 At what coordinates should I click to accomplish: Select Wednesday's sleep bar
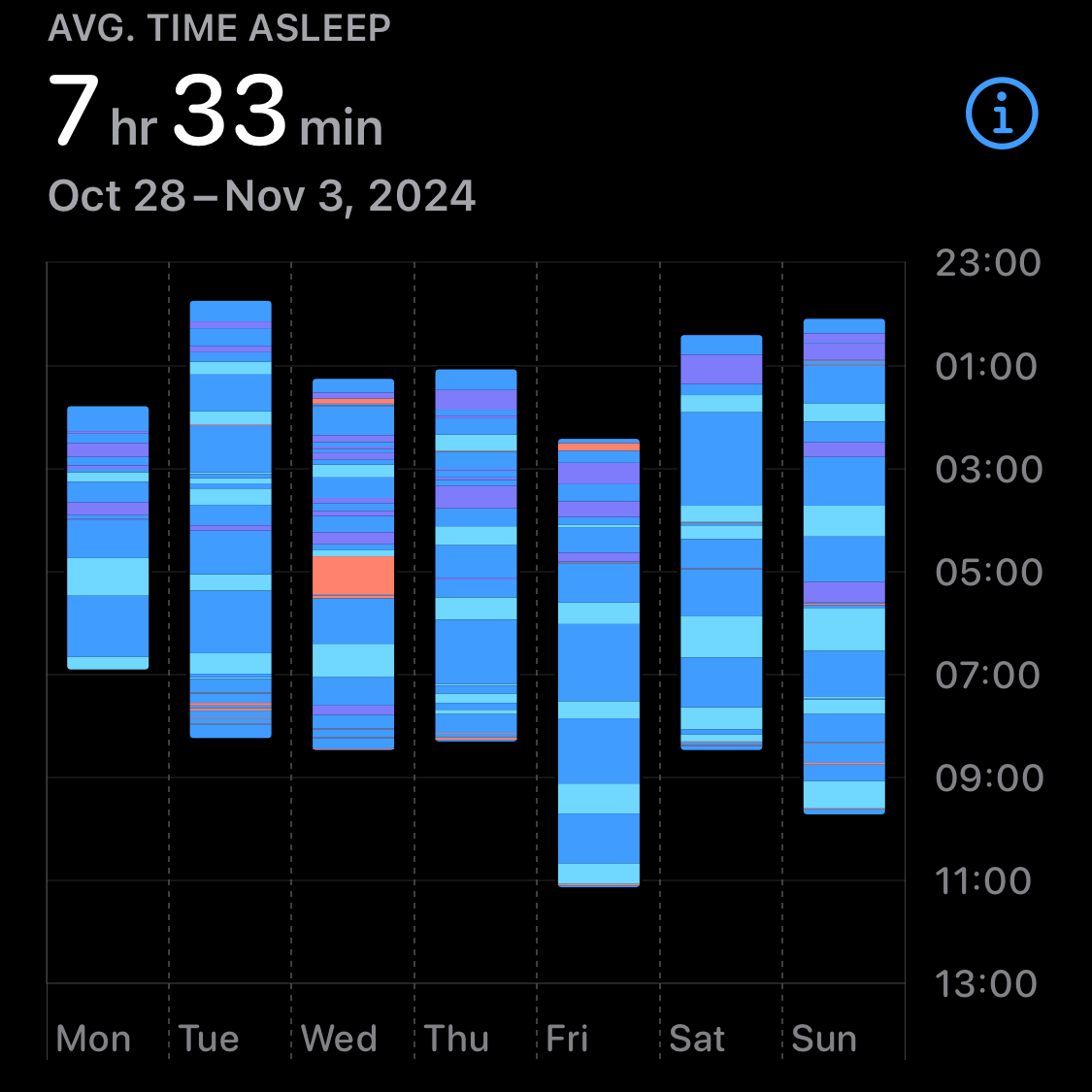click(x=353, y=564)
